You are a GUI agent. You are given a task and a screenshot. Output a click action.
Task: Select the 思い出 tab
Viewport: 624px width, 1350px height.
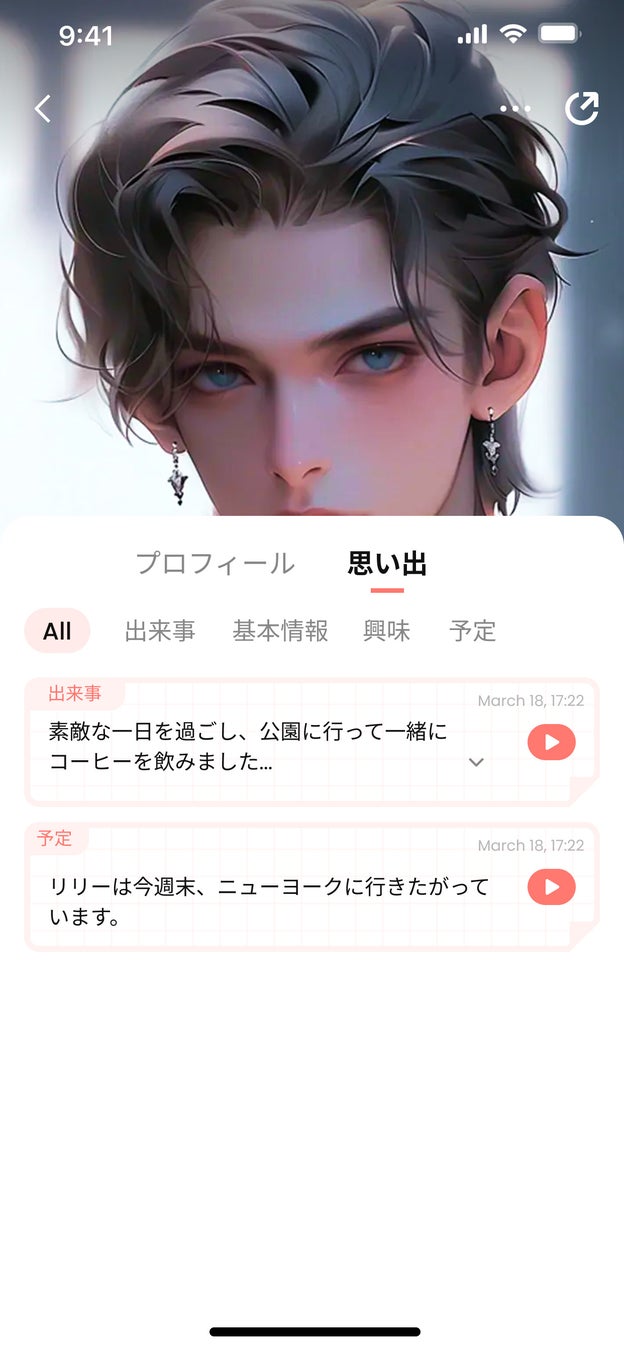point(387,563)
